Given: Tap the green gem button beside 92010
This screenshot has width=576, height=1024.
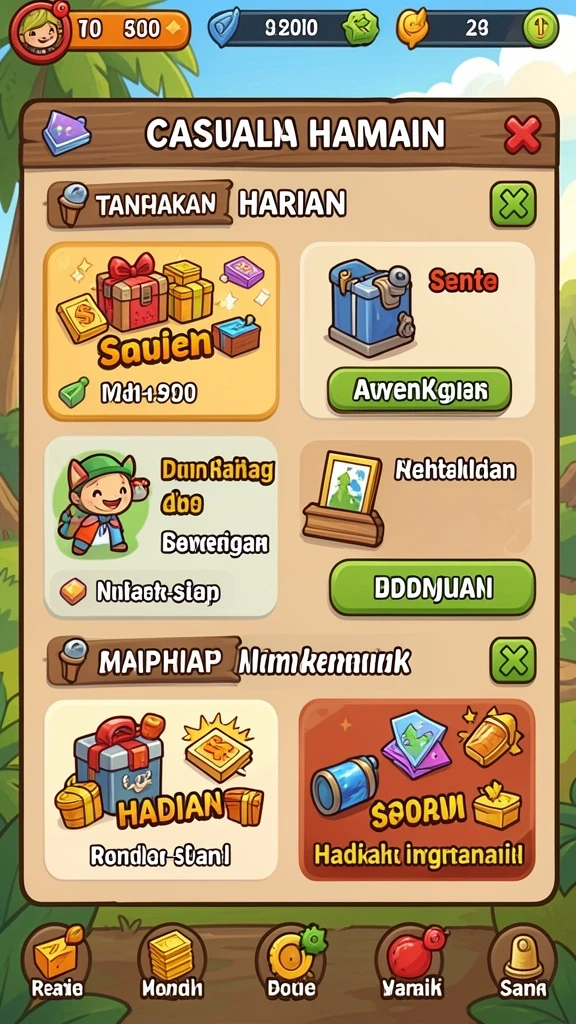Looking at the screenshot, I should click(x=360, y=27).
